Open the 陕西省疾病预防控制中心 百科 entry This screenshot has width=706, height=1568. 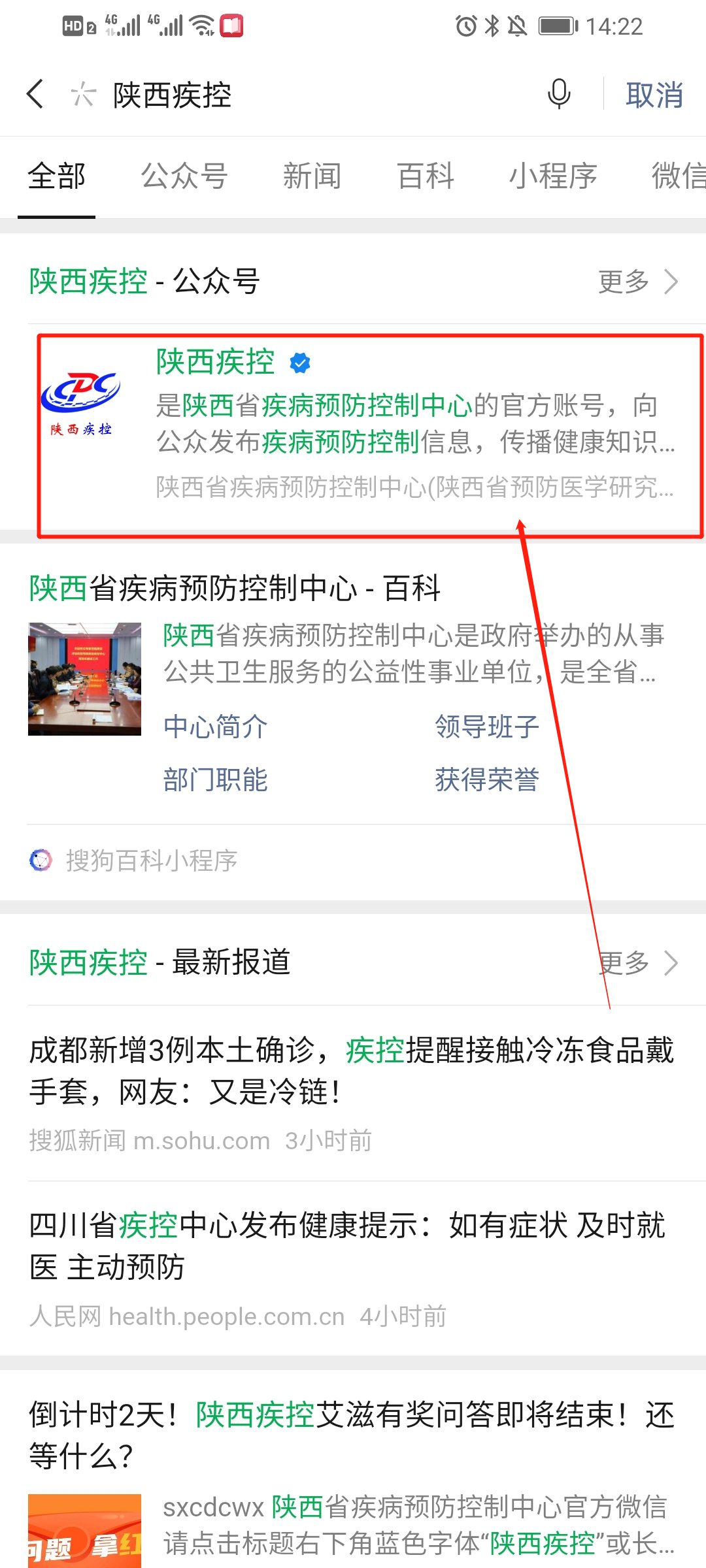pos(235,588)
